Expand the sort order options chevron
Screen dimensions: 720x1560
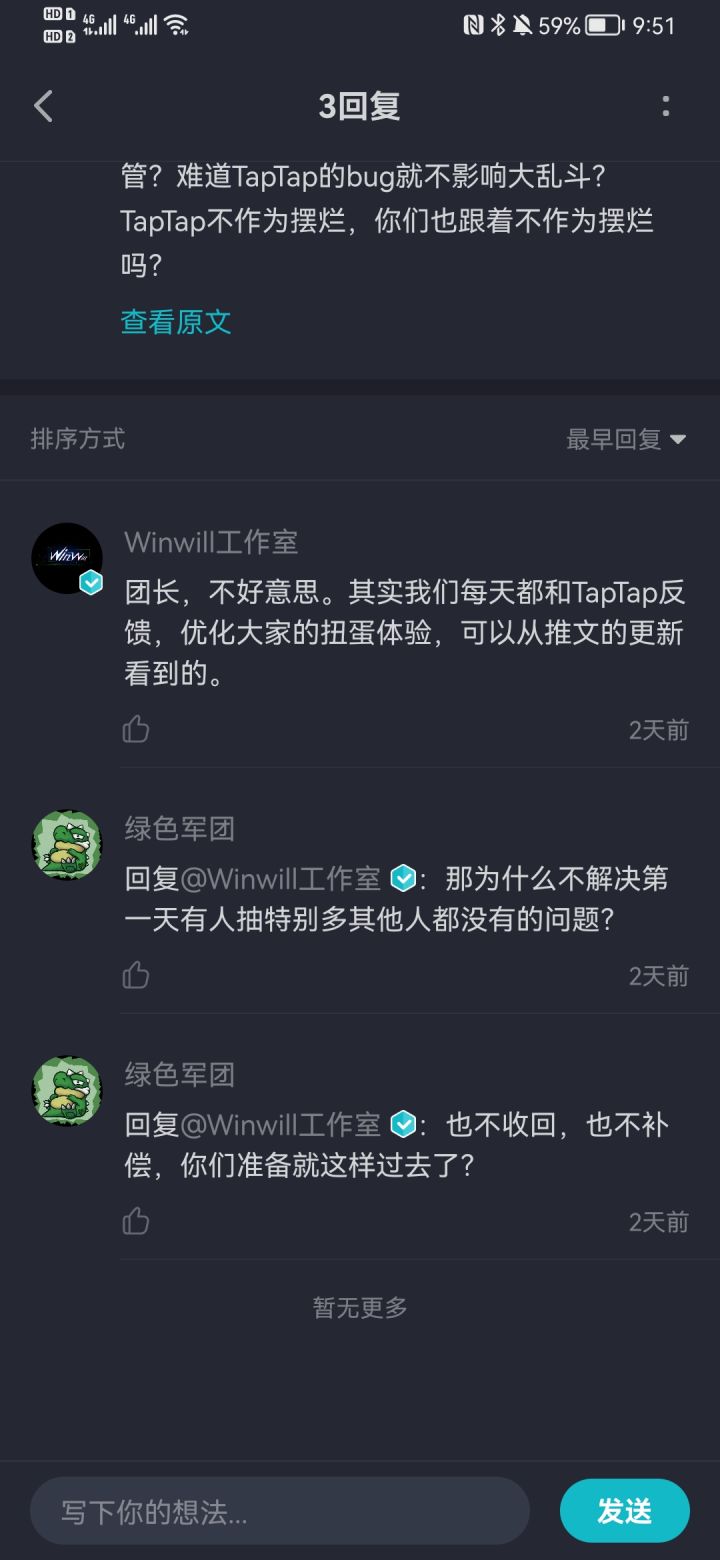[680, 440]
